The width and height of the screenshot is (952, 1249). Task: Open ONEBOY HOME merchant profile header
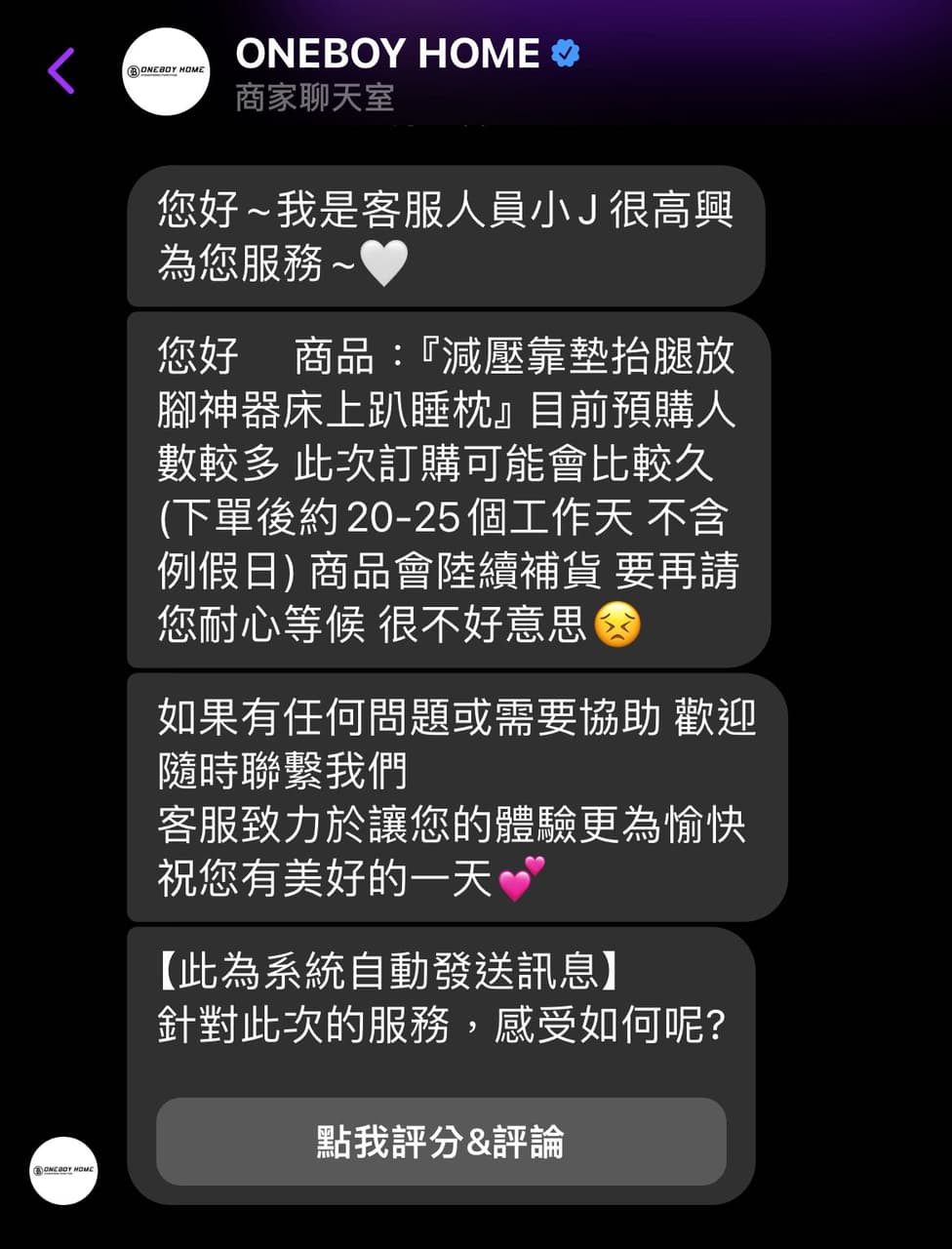tap(387, 55)
